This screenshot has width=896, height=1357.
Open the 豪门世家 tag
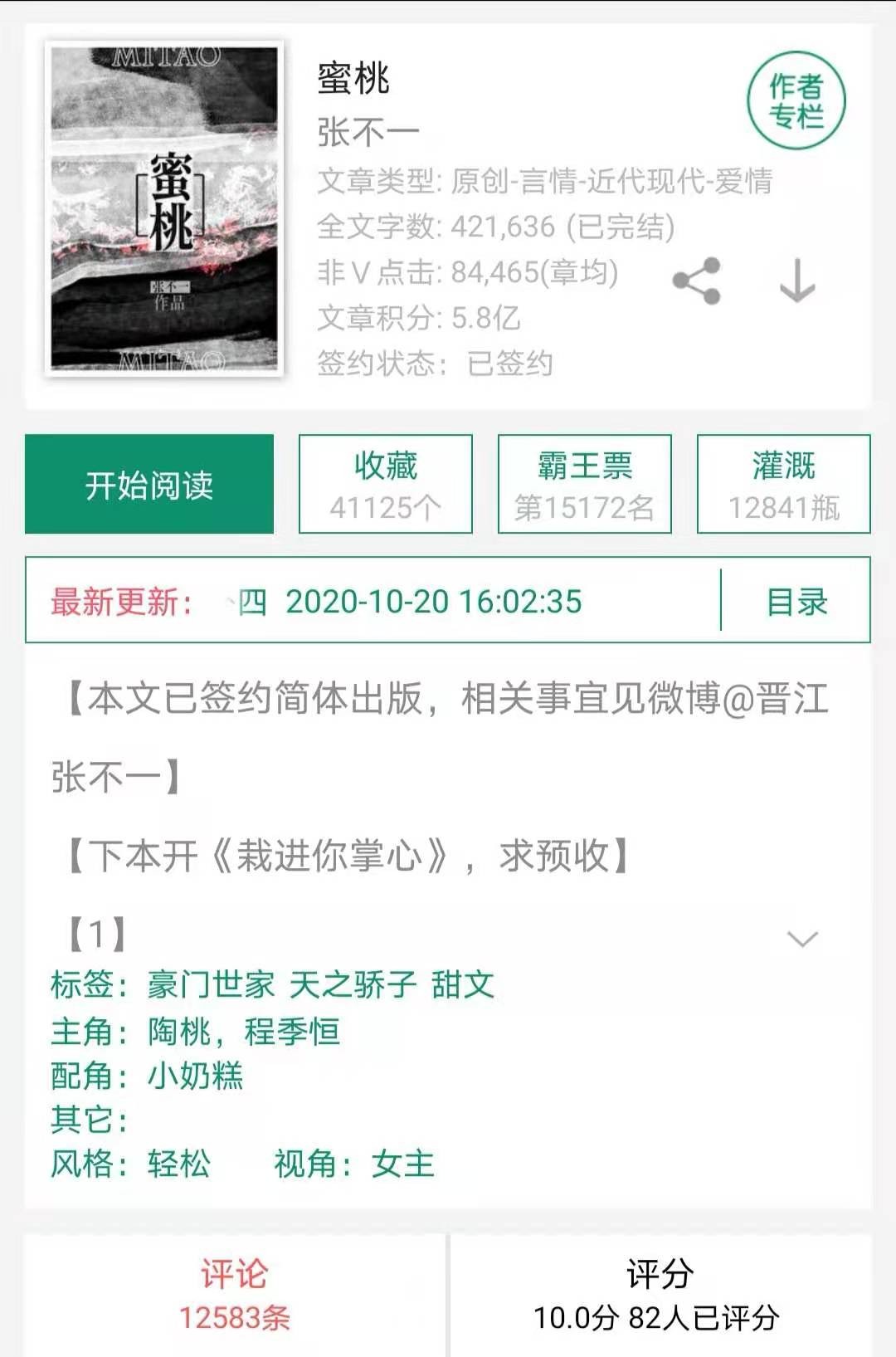point(211,985)
